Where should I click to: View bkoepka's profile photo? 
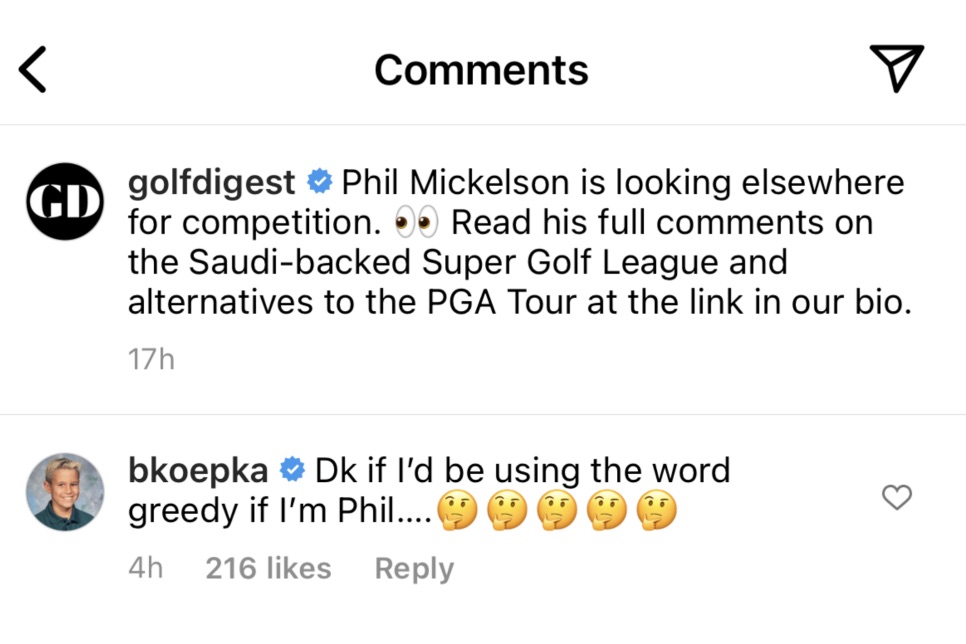coord(65,491)
